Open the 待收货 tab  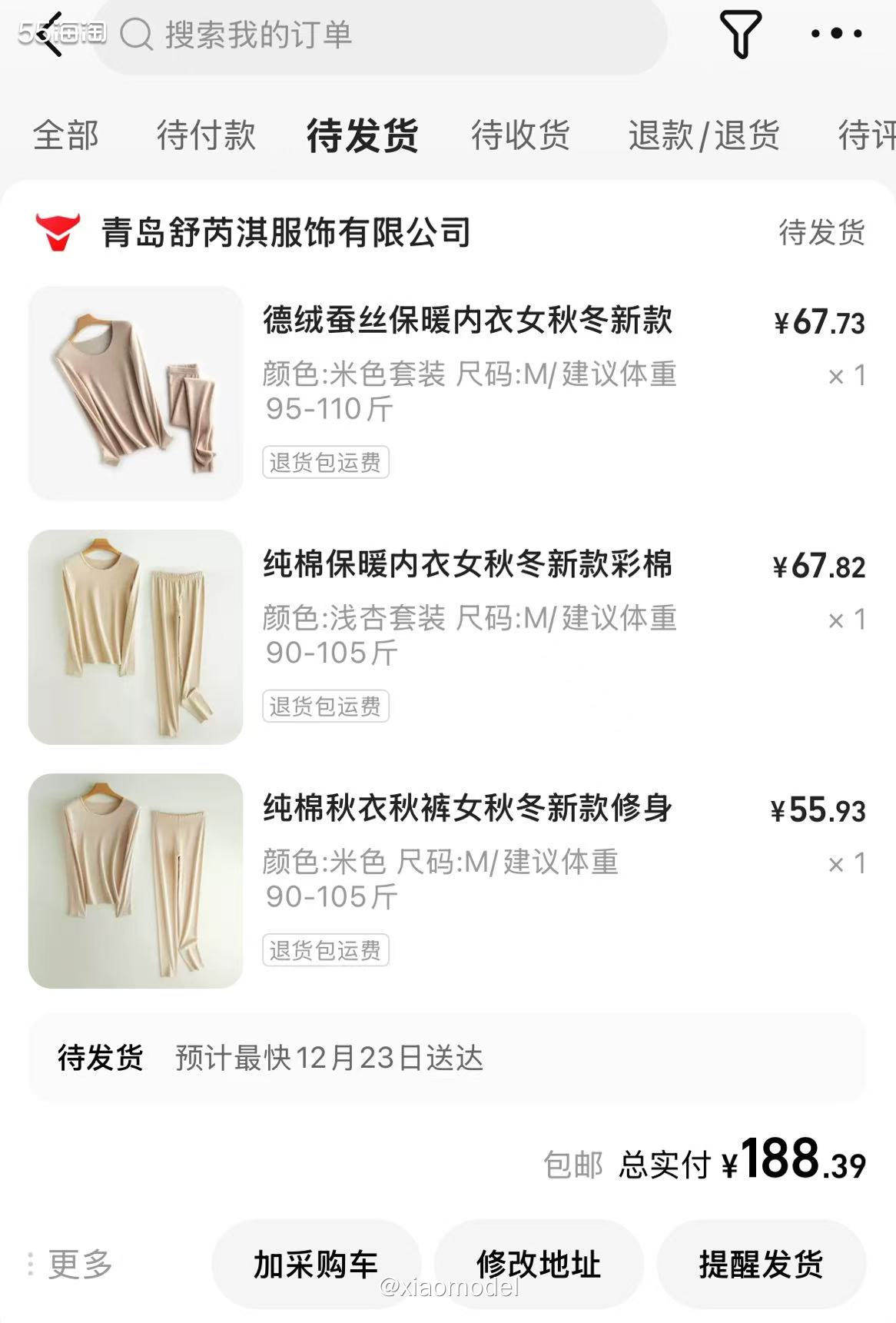[x=519, y=135]
